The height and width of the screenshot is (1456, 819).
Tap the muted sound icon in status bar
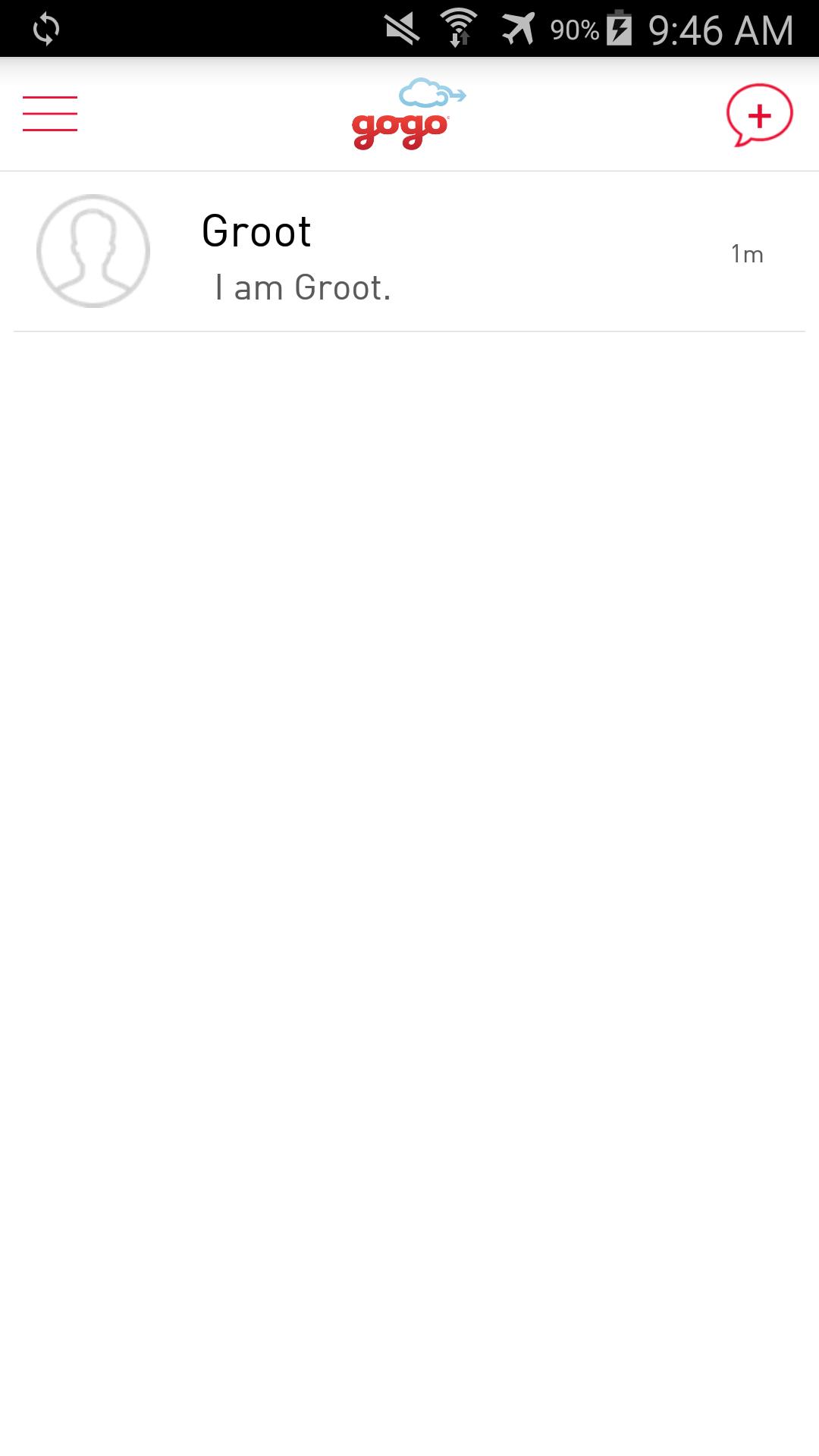402,29
